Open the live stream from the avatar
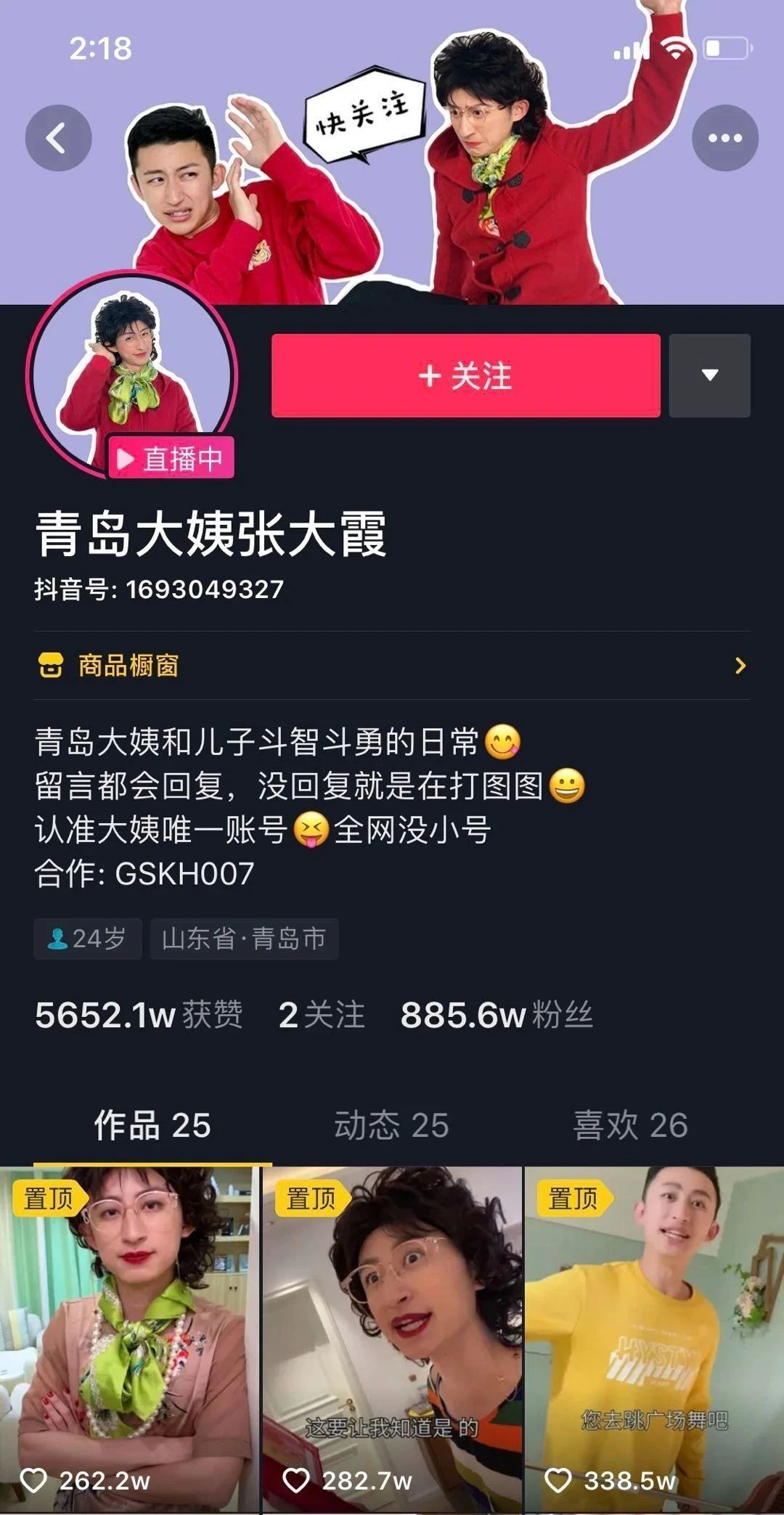This screenshot has width=784, height=1515. tap(131, 374)
